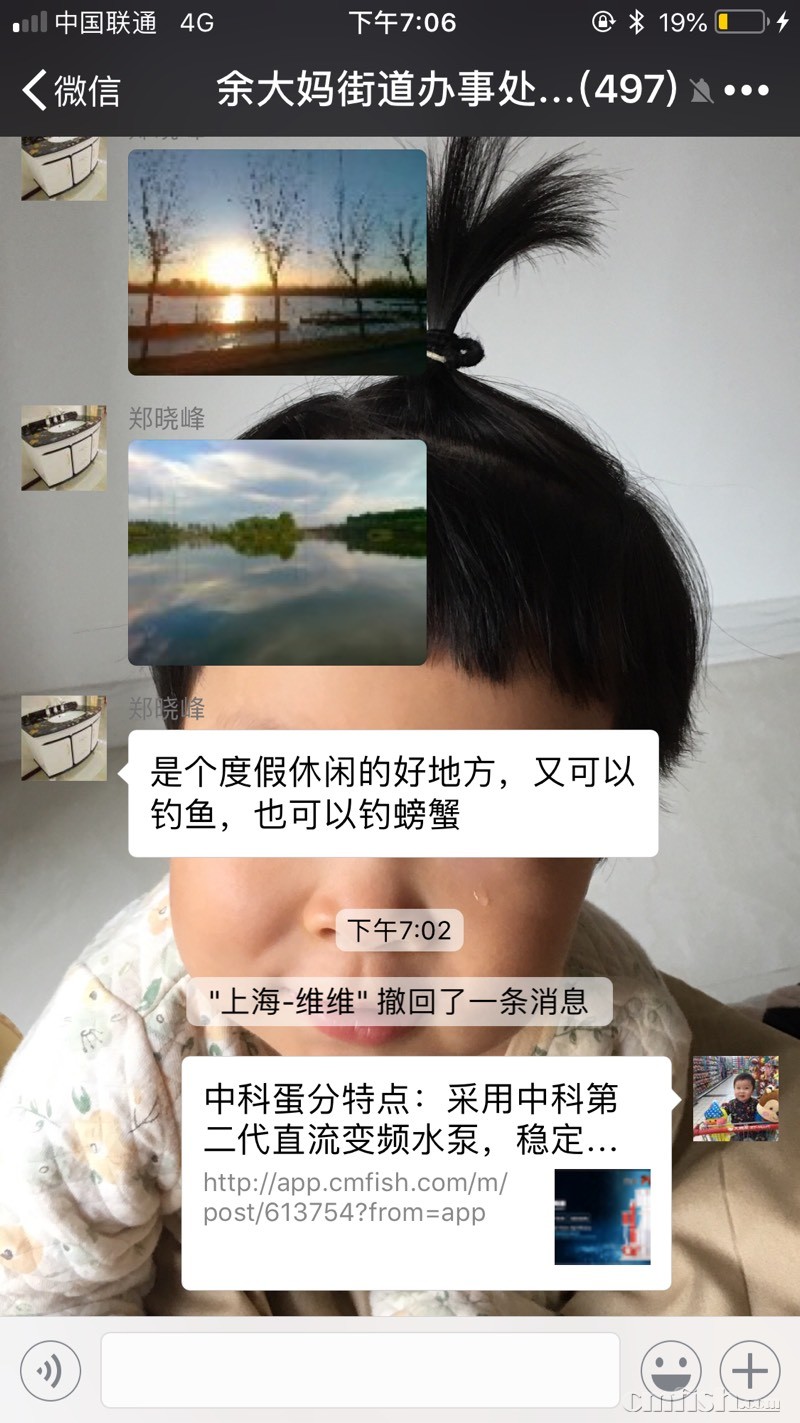Open the 中科蛋分特点 shared link card
Screen dimensions: 800x1423
pyautogui.click(x=426, y=1172)
